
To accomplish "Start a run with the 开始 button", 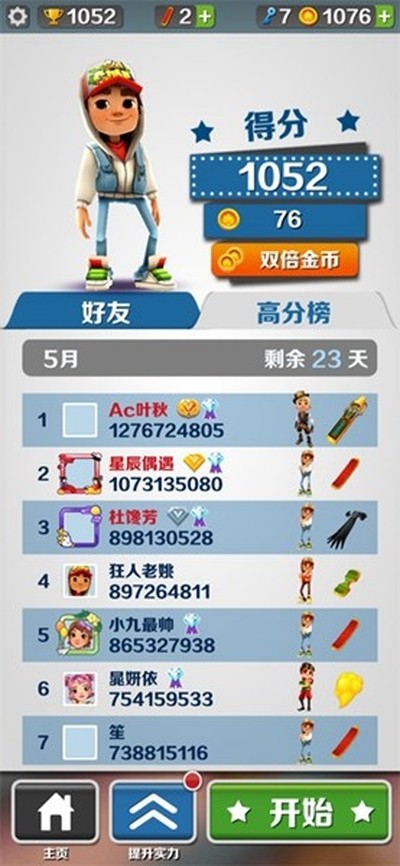I will pyautogui.click(x=300, y=812).
